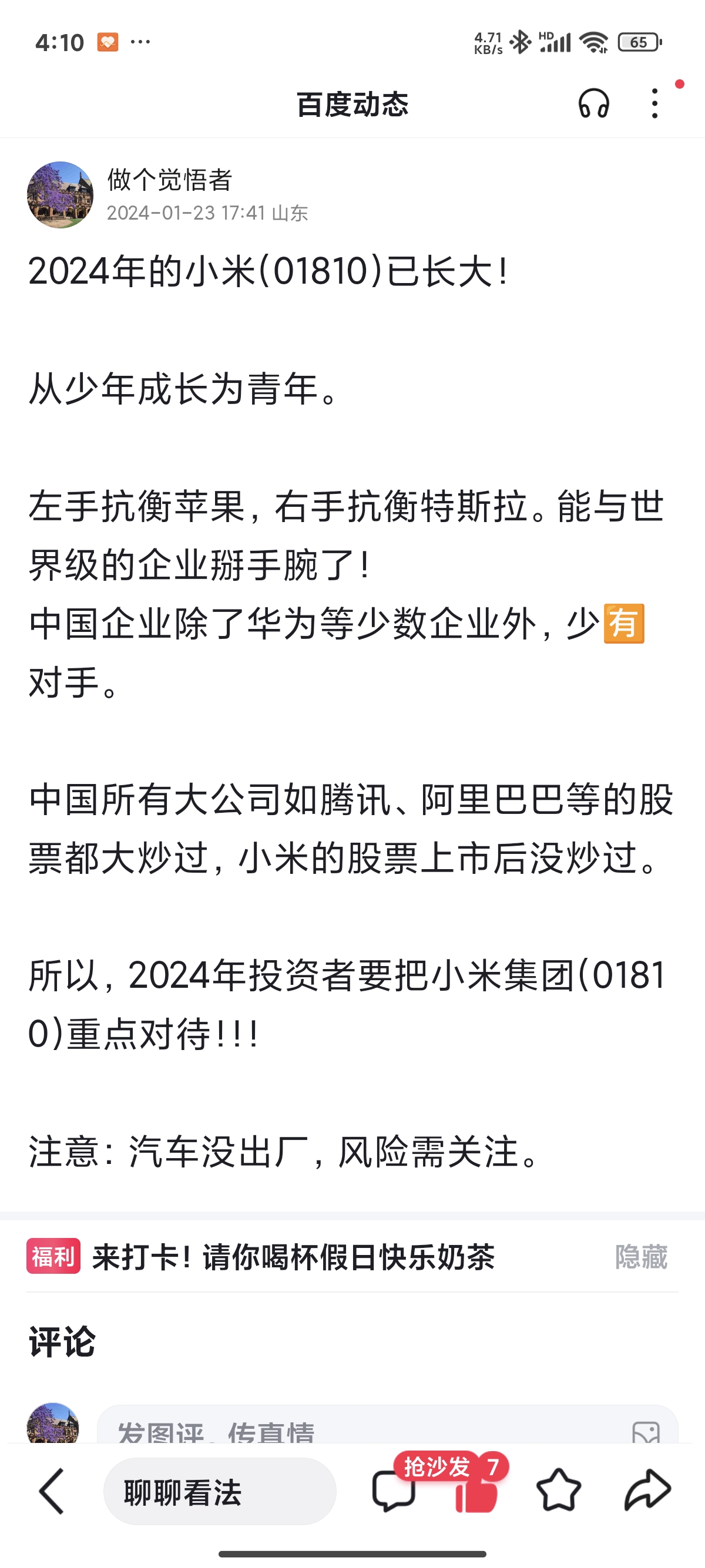Open comments via the speech bubble icon
Image resolution: width=705 pixels, height=1568 pixels.
(x=392, y=1492)
